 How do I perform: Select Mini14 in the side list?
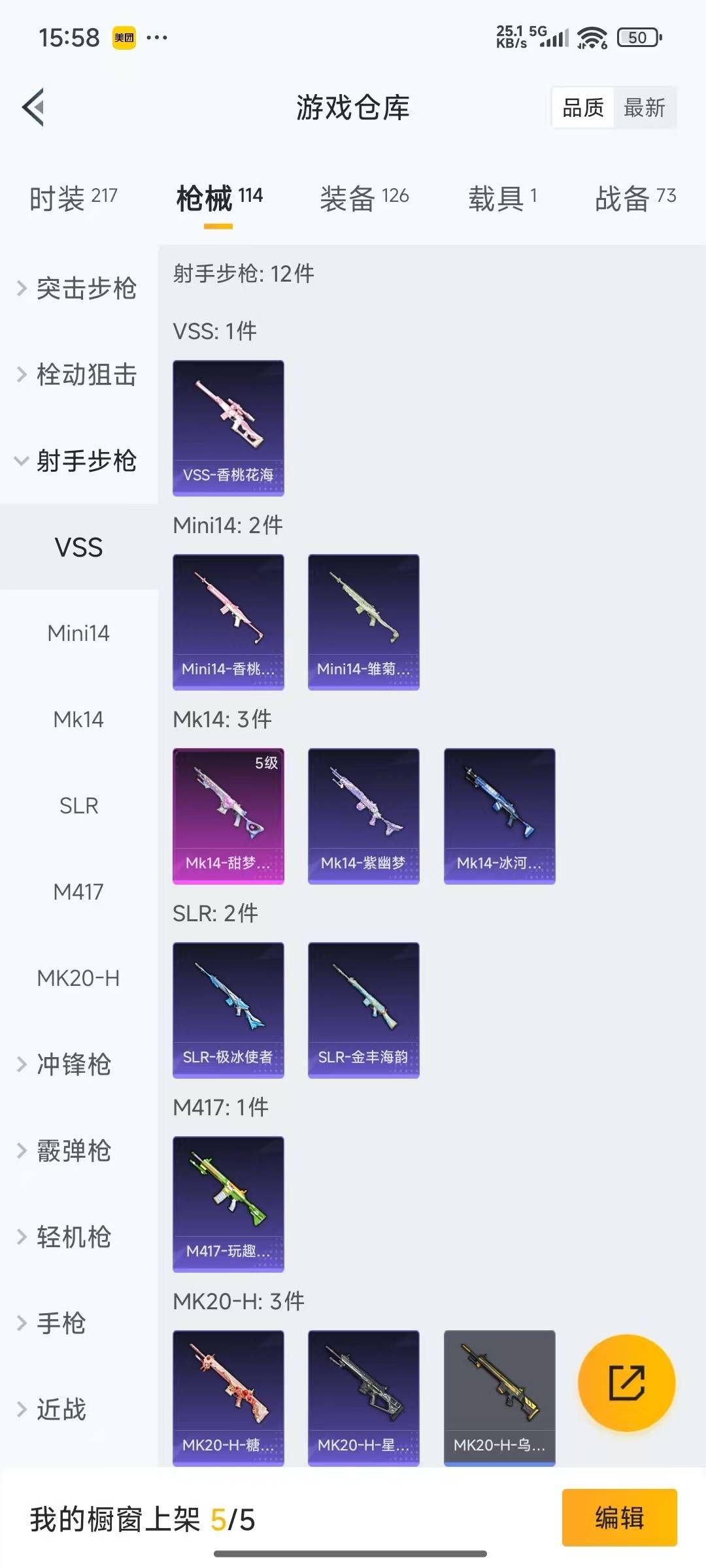[x=78, y=633]
